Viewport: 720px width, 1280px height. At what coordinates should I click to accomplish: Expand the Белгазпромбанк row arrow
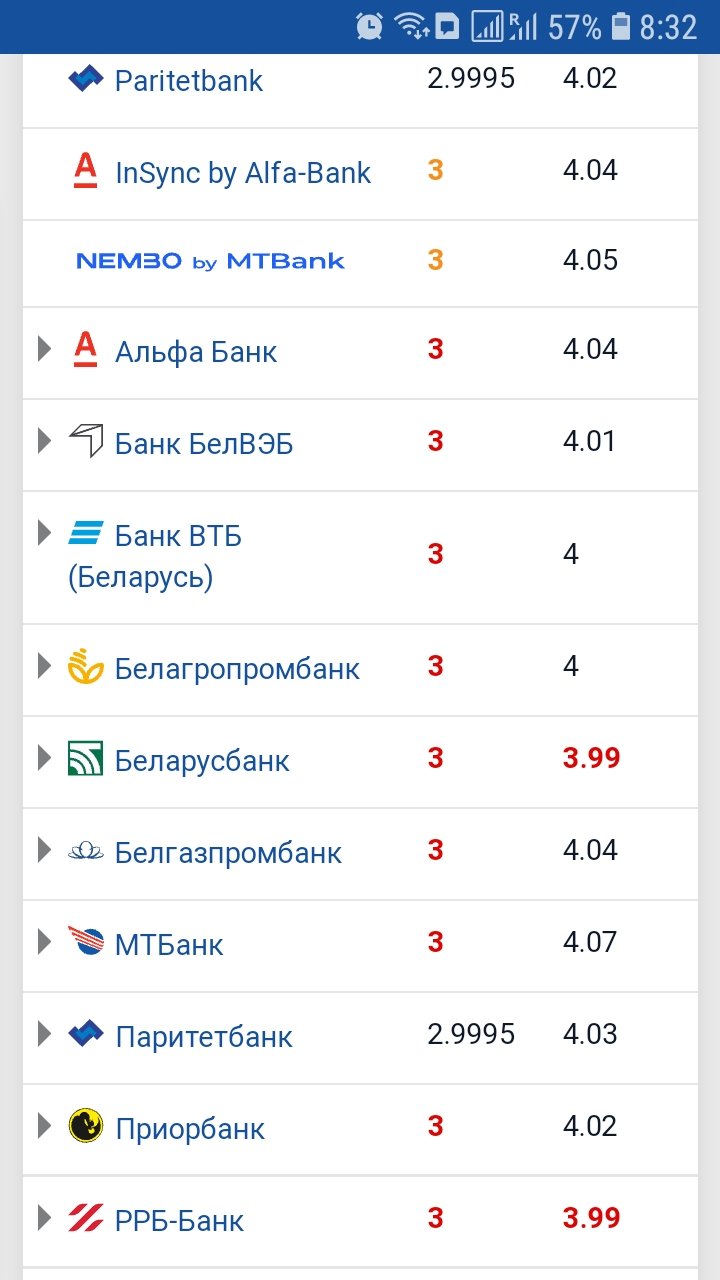click(x=44, y=850)
